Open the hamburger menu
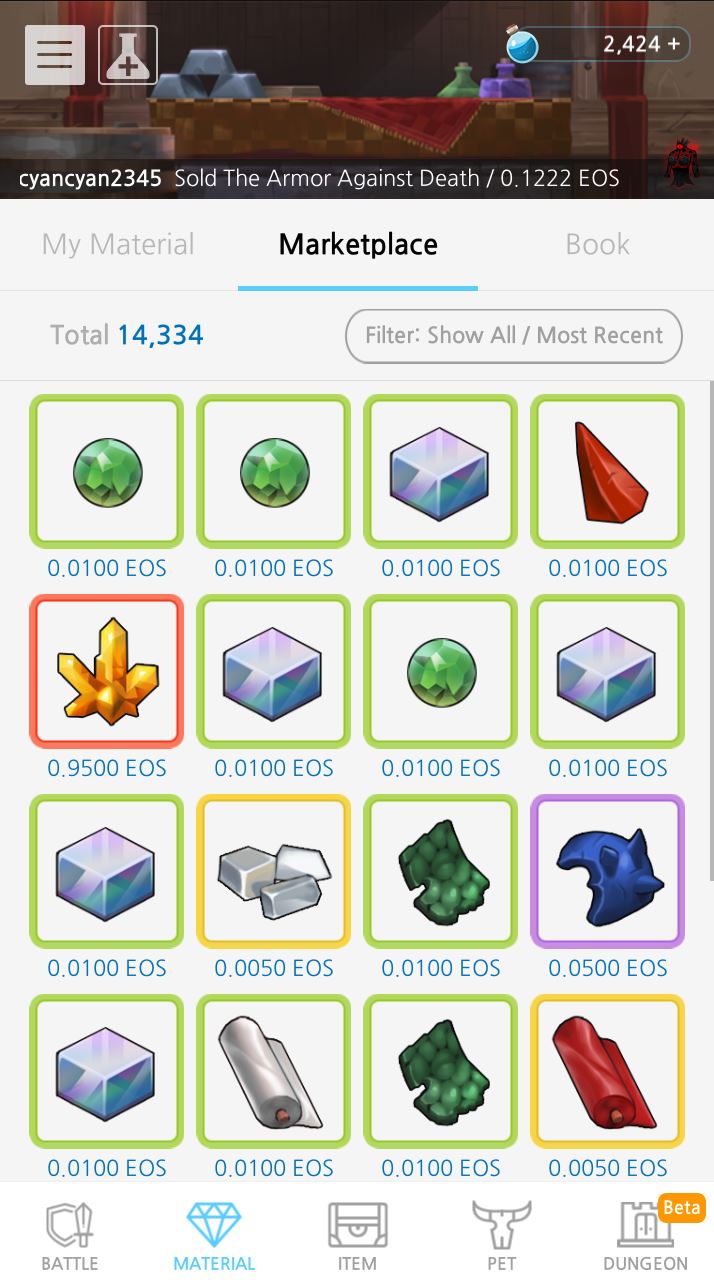The image size is (714, 1280). tap(55, 55)
